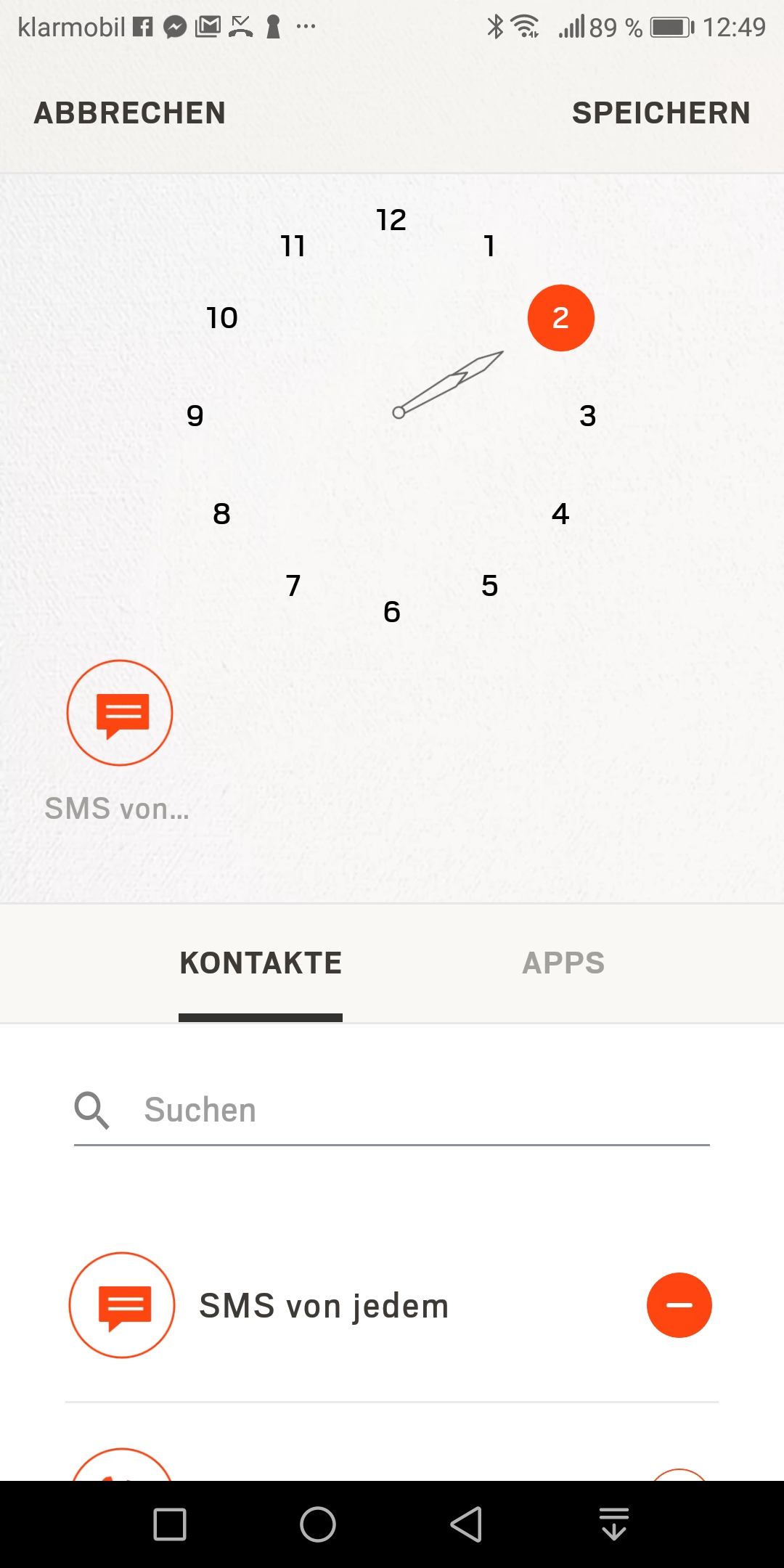Tap the highlighted 2 on the clock

click(x=560, y=318)
